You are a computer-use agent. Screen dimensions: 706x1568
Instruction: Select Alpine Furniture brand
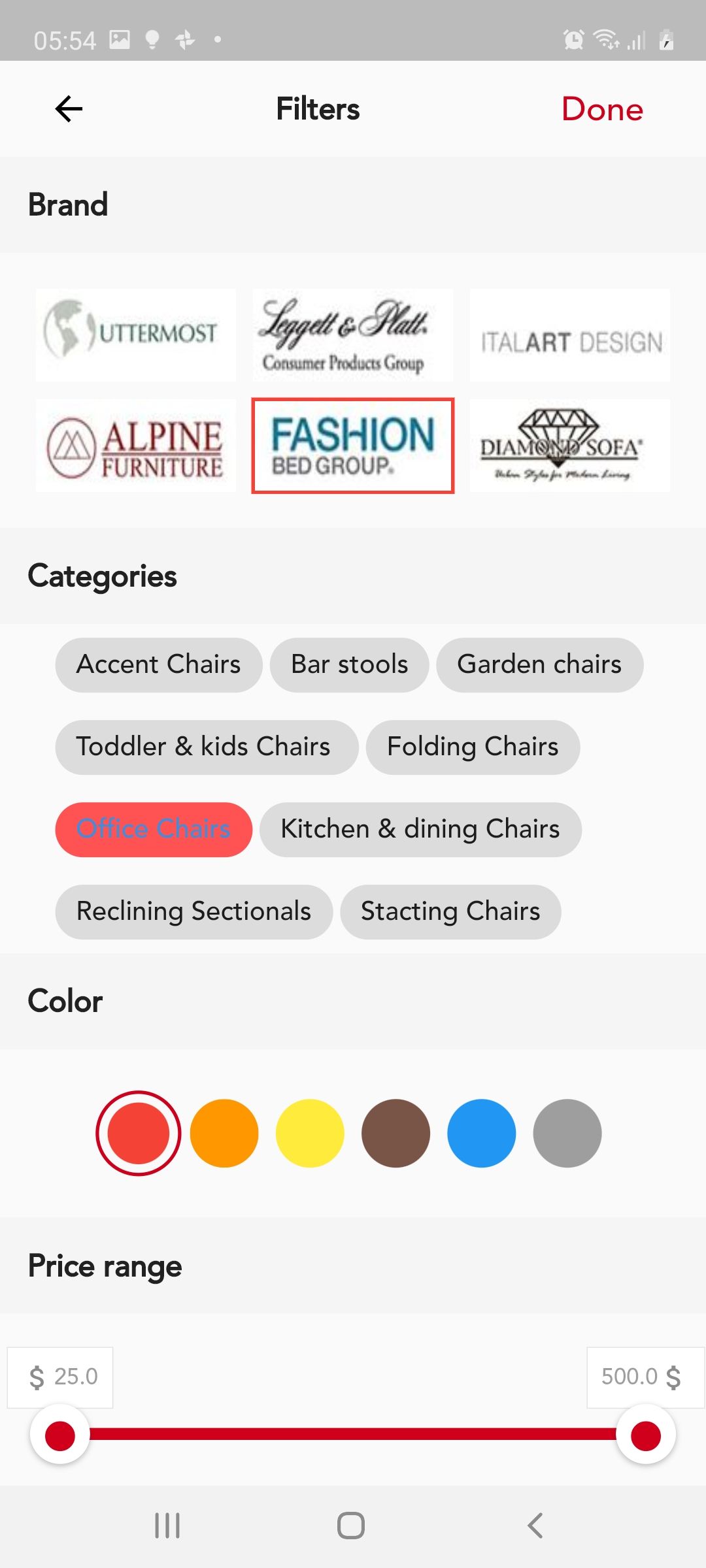pyautogui.click(x=136, y=446)
